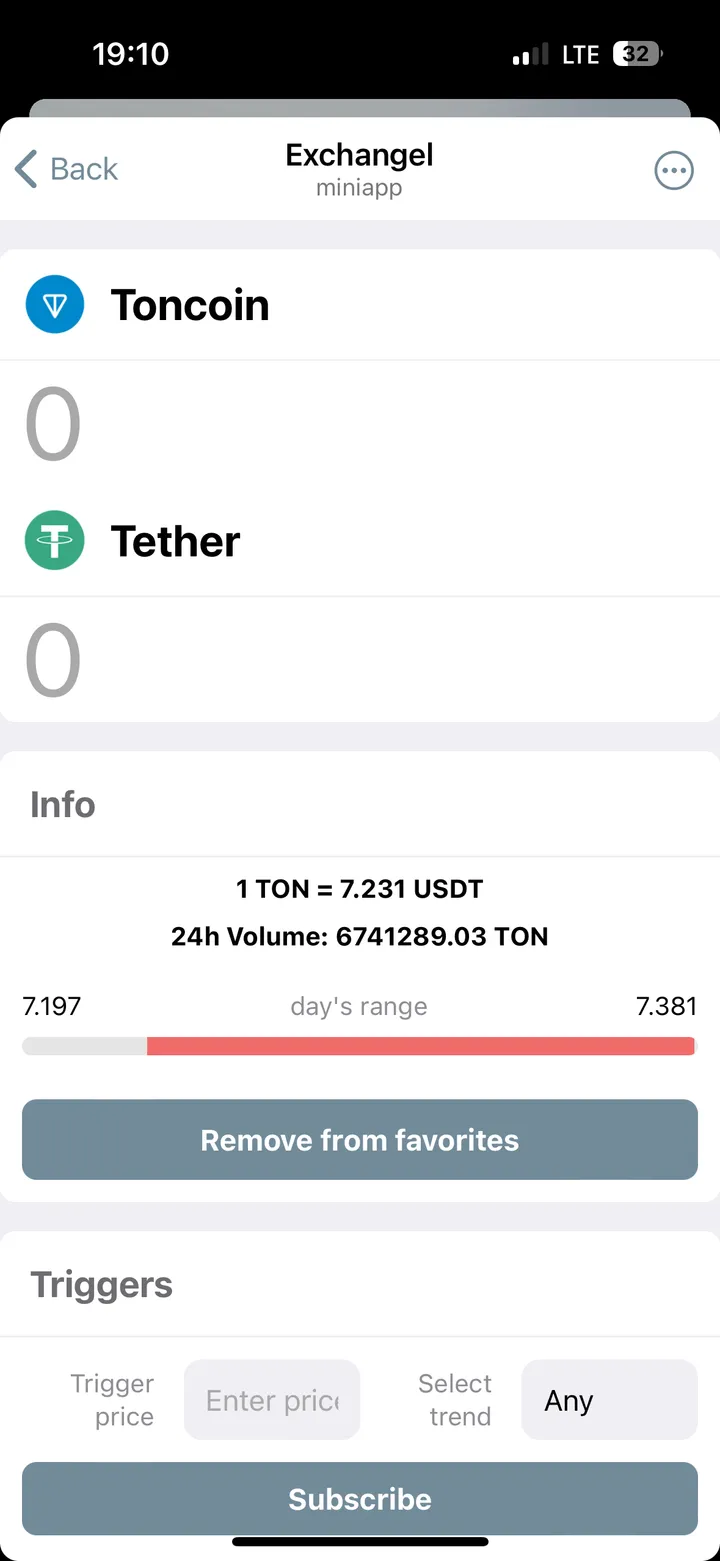The height and width of the screenshot is (1561, 720).
Task: Tap the cellular signal bars
Action: point(529,54)
